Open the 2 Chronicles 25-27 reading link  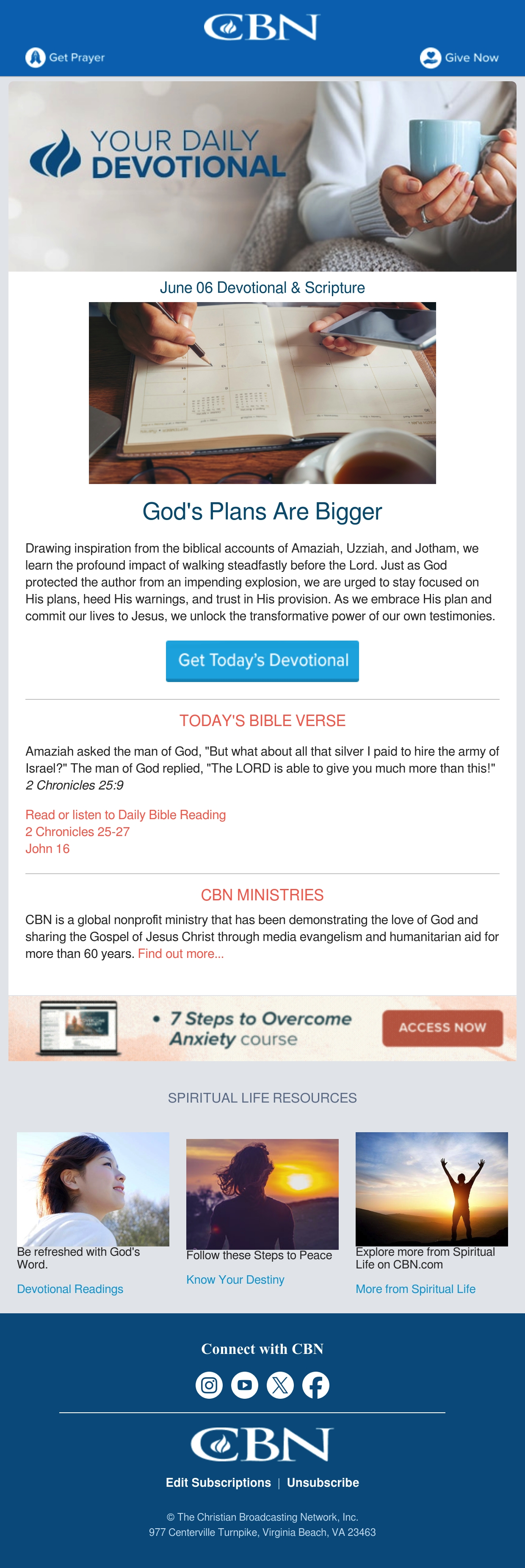tap(77, 831)
